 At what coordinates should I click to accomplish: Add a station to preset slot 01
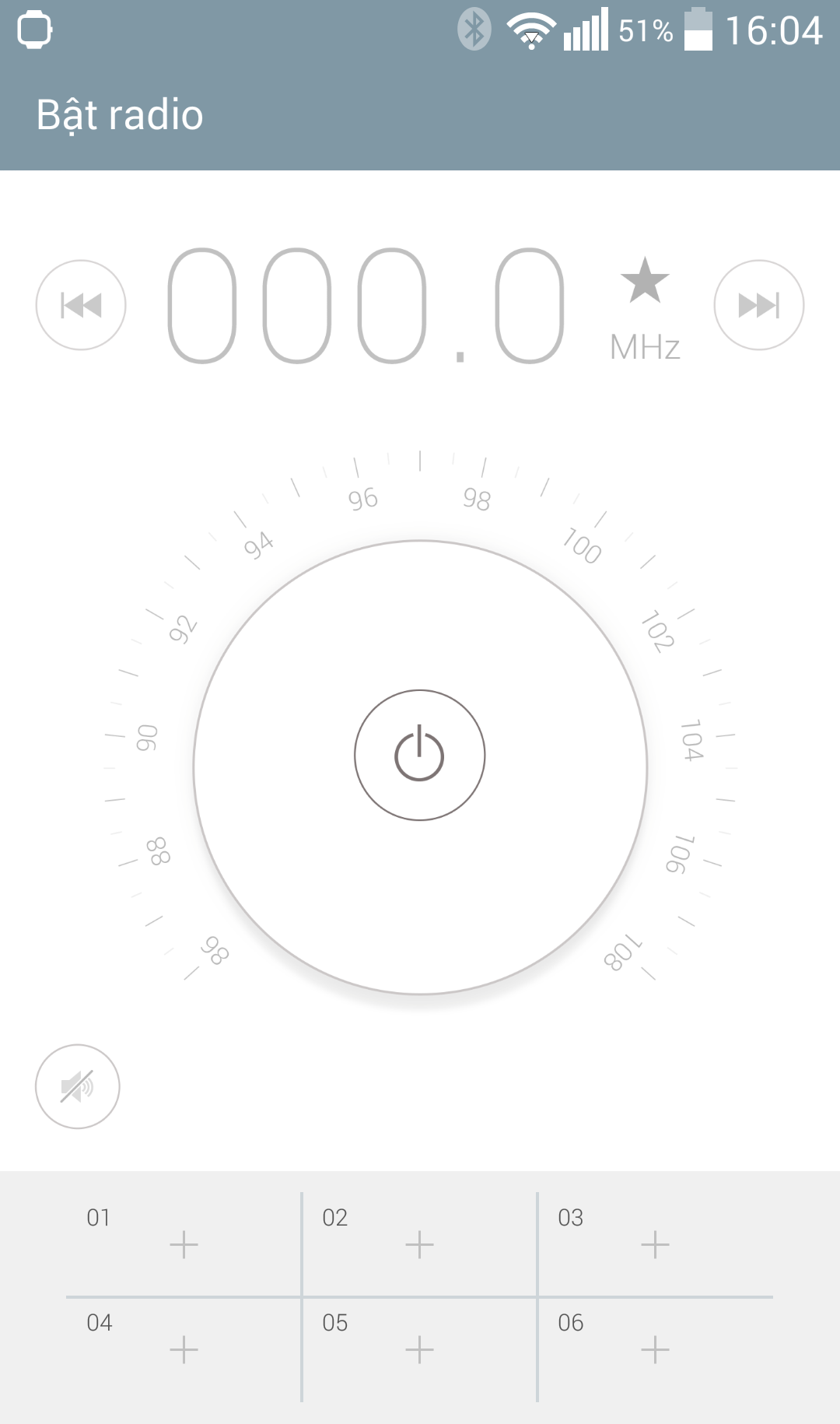tap(184, 1240)
